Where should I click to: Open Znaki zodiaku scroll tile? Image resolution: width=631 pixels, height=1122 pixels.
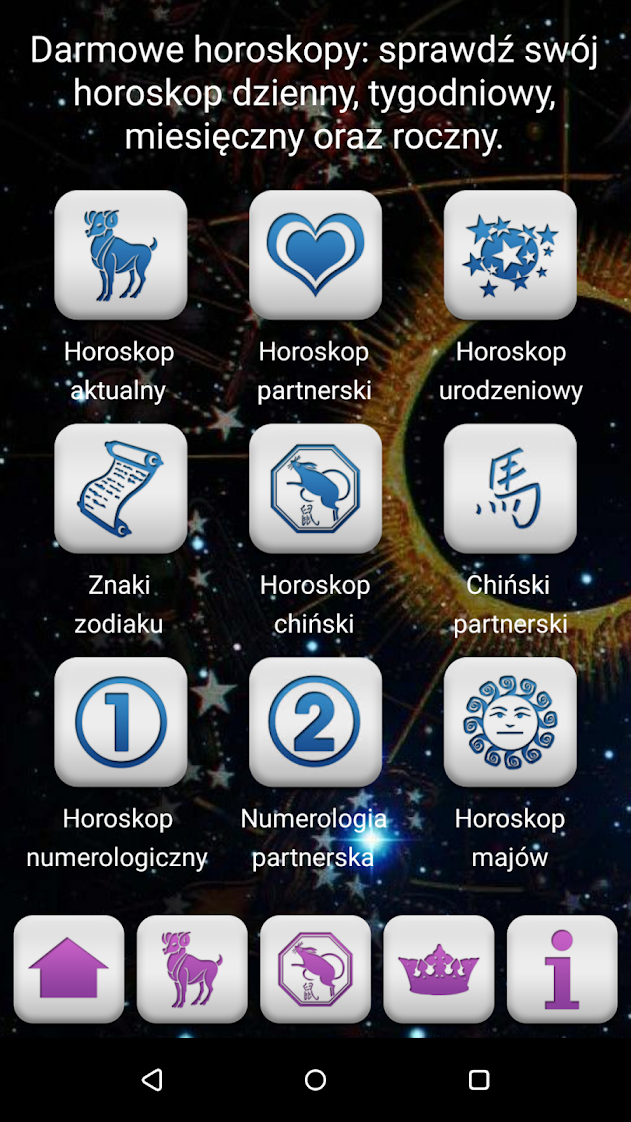coord(120,488)
